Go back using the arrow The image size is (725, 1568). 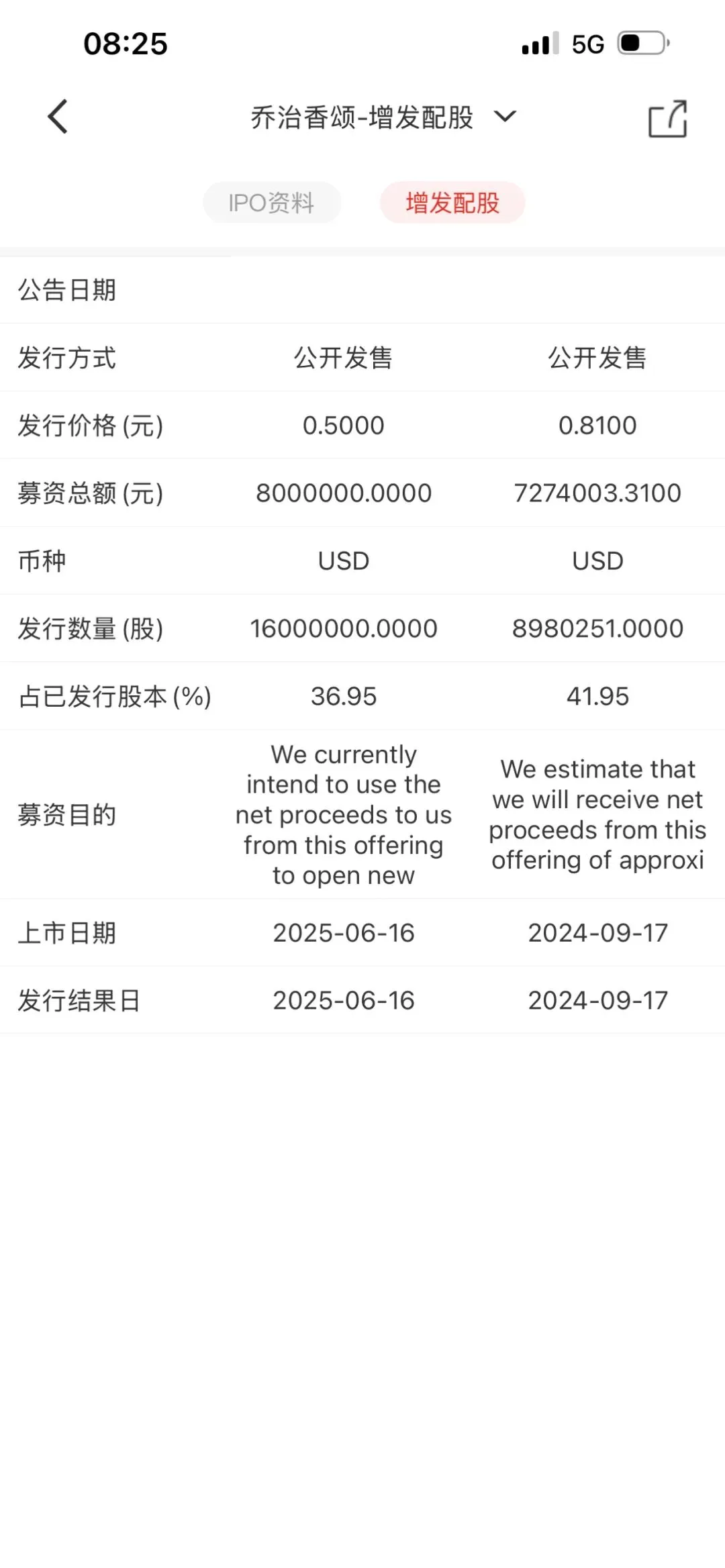click(58, 117)
